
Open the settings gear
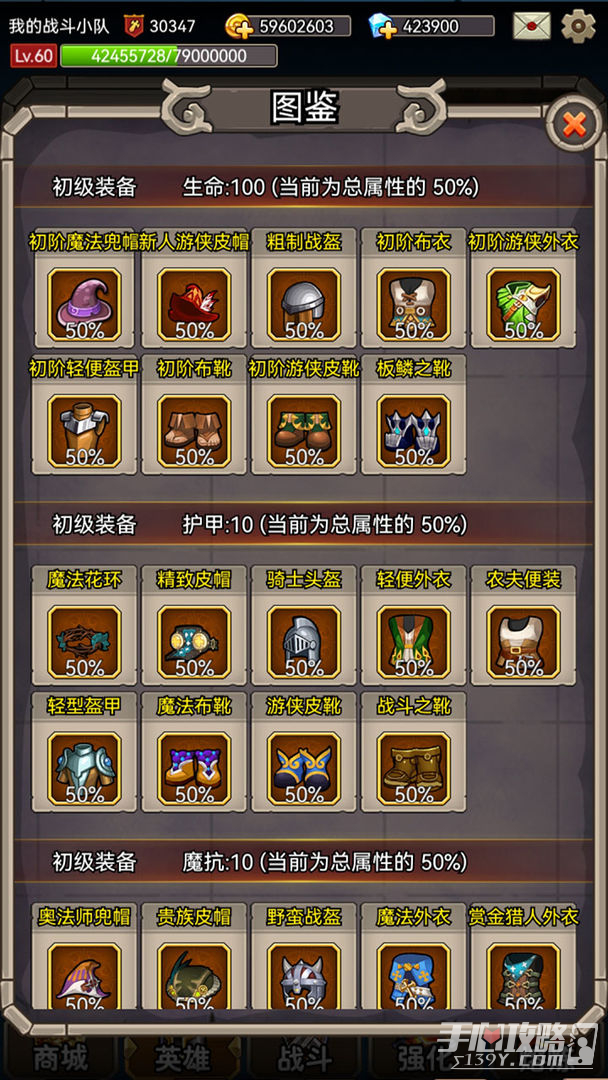click(x=578, y=26)
